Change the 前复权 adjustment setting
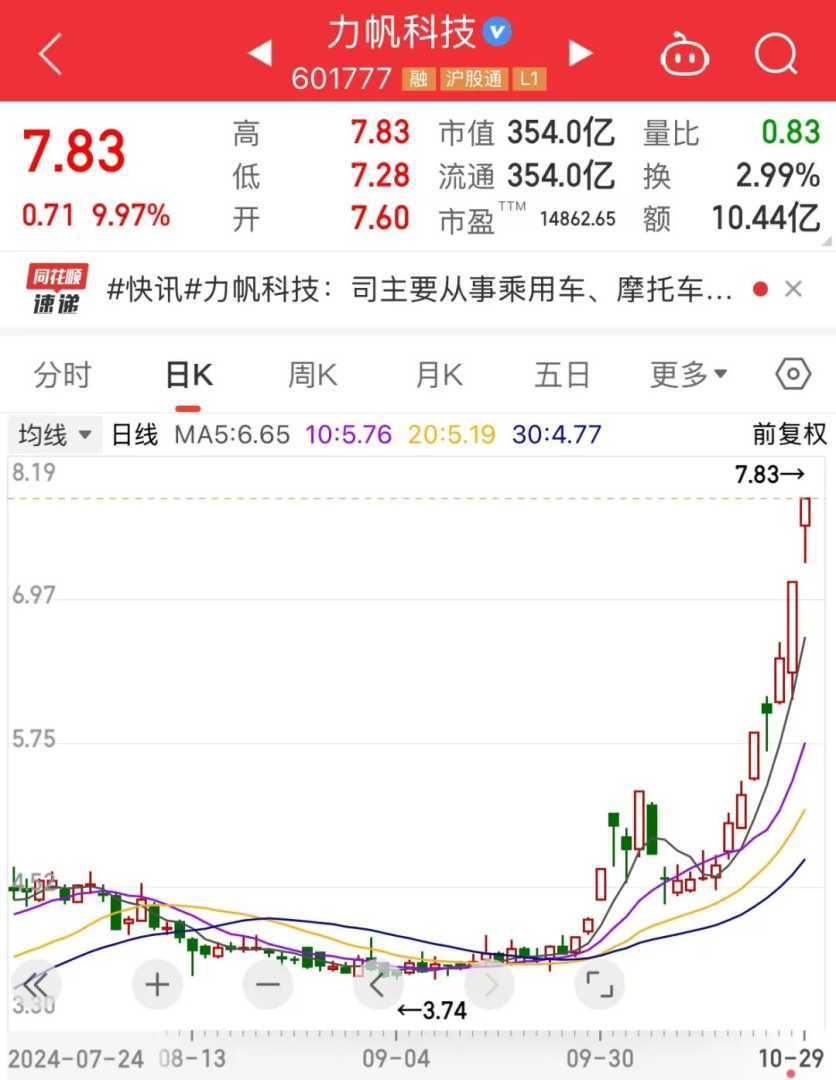Viewport: 836px width, 1080px height. tap(790, 435)
